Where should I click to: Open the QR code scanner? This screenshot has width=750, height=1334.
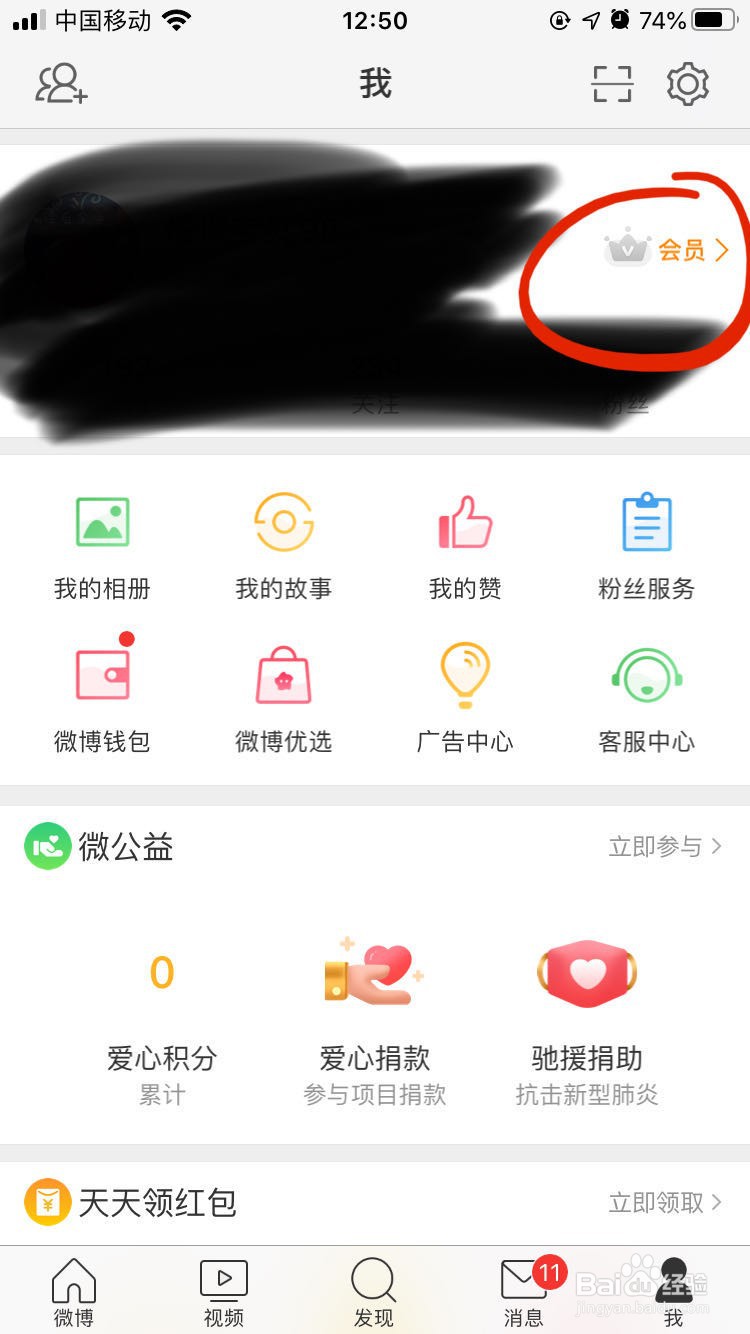coord(613,84)
